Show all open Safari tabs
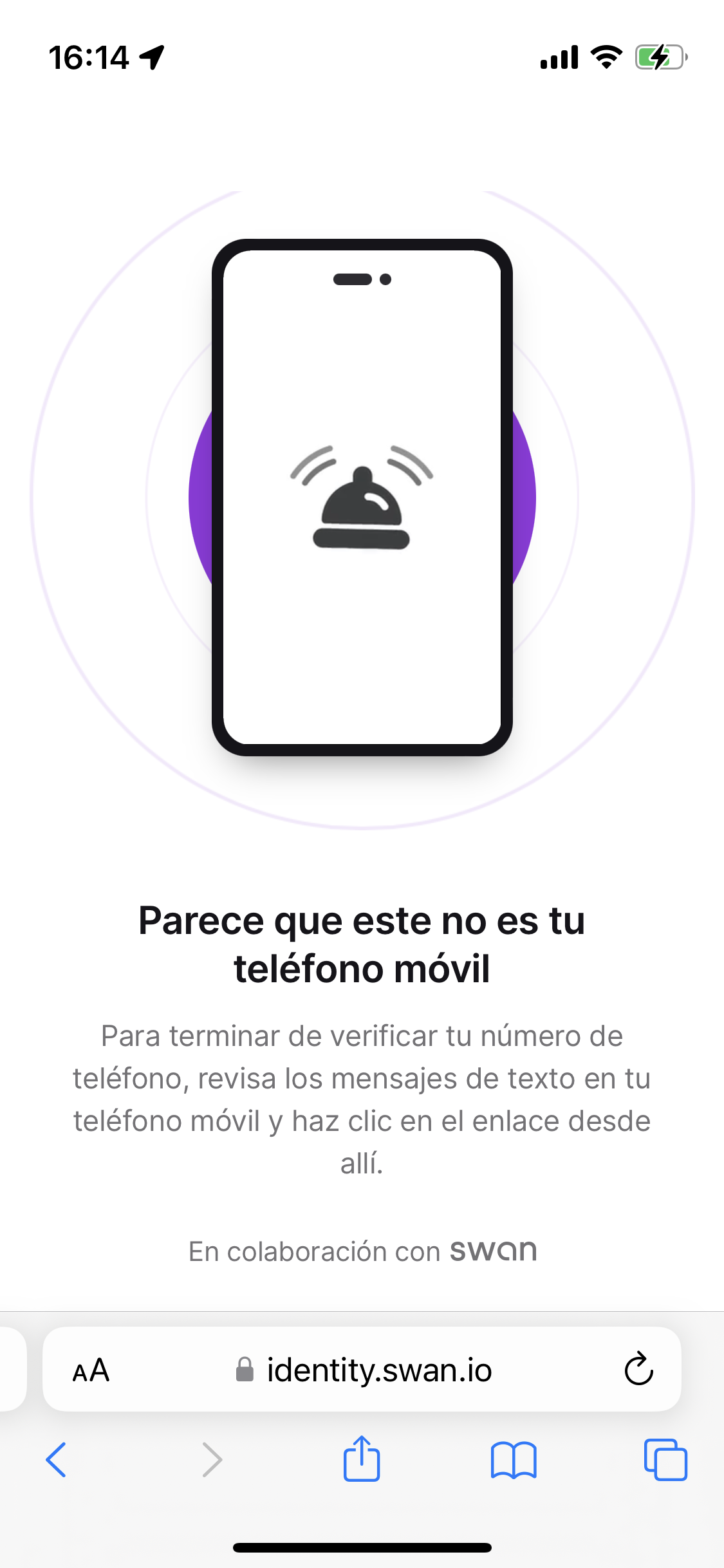This screenshot has height=1568, width=724. pos(665,1460)
